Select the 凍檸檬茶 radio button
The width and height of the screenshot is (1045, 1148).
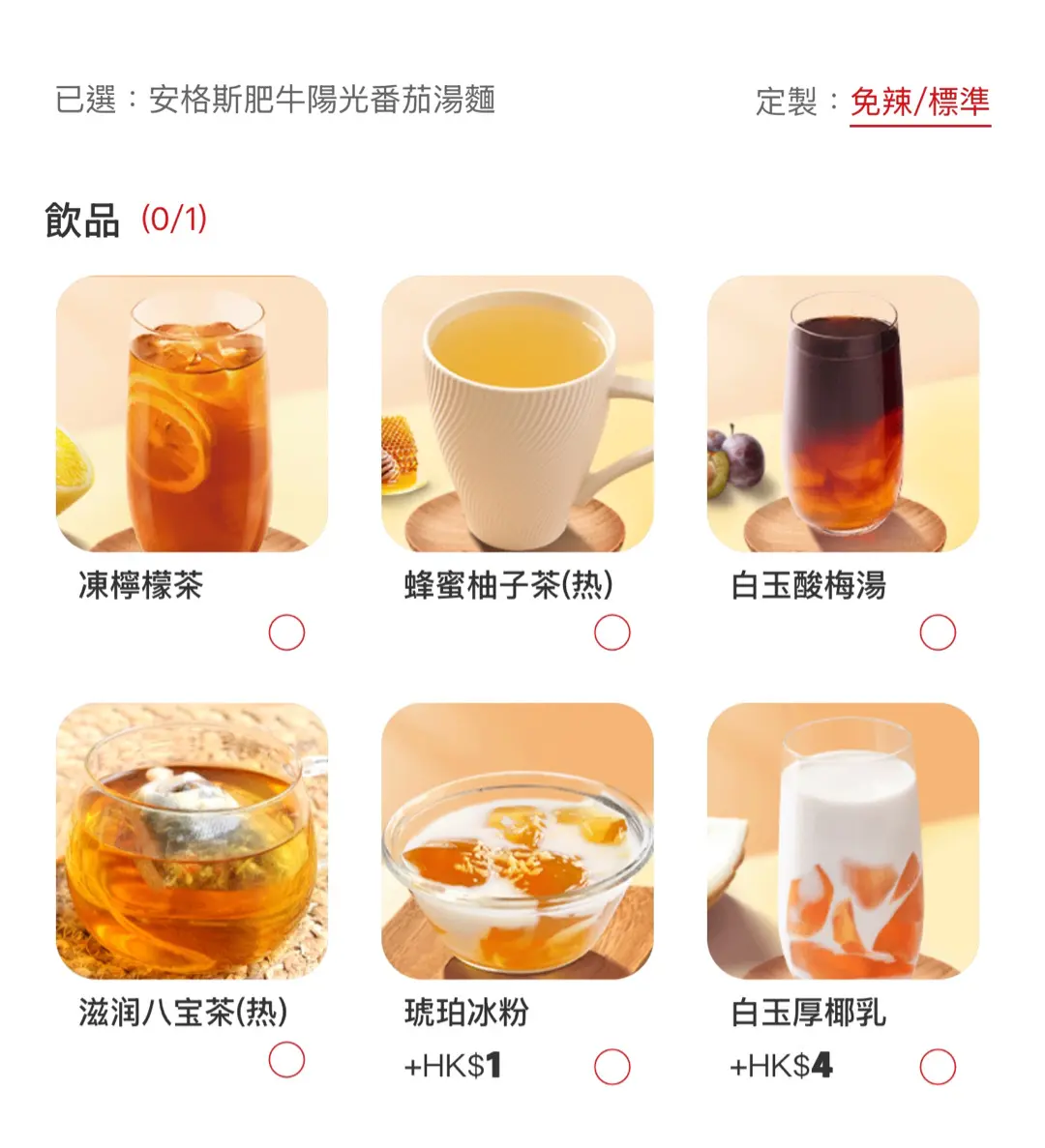coord(286,633)
